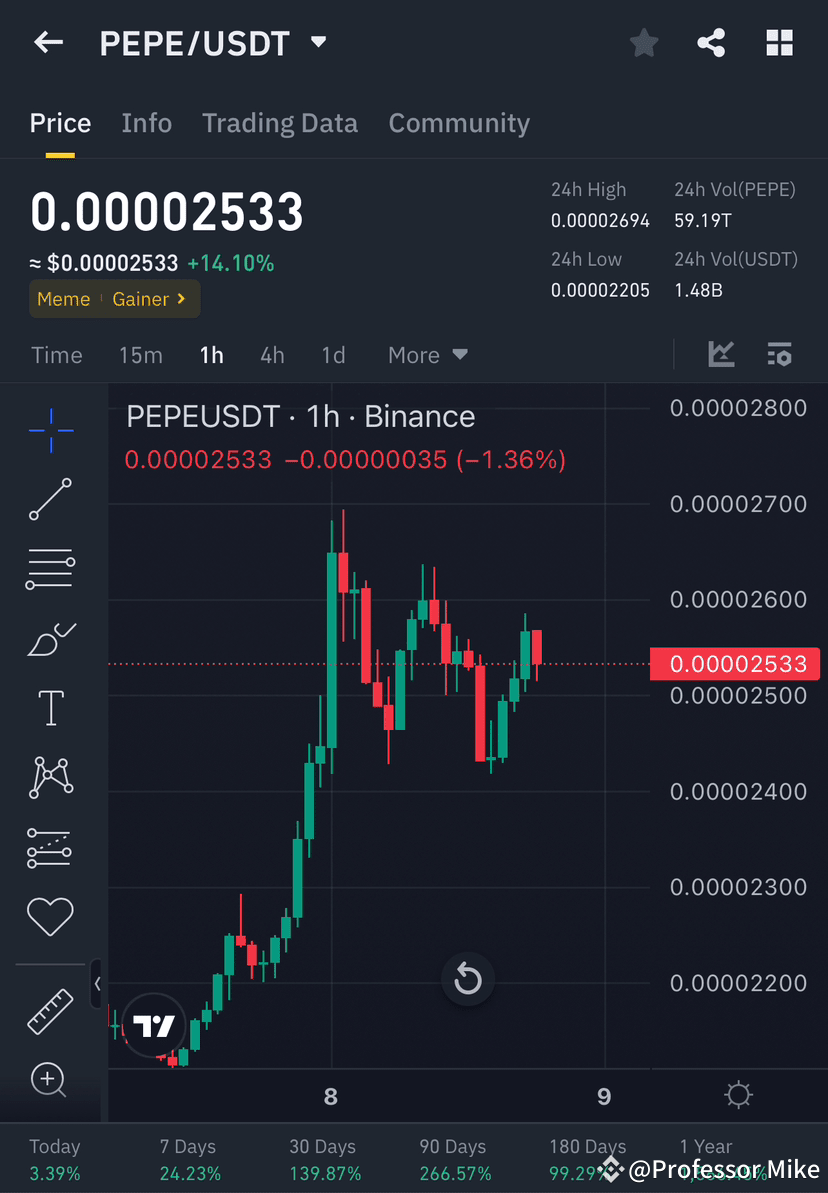Open the Community tab
The image size is (828, 1193).
pos(459,122)
